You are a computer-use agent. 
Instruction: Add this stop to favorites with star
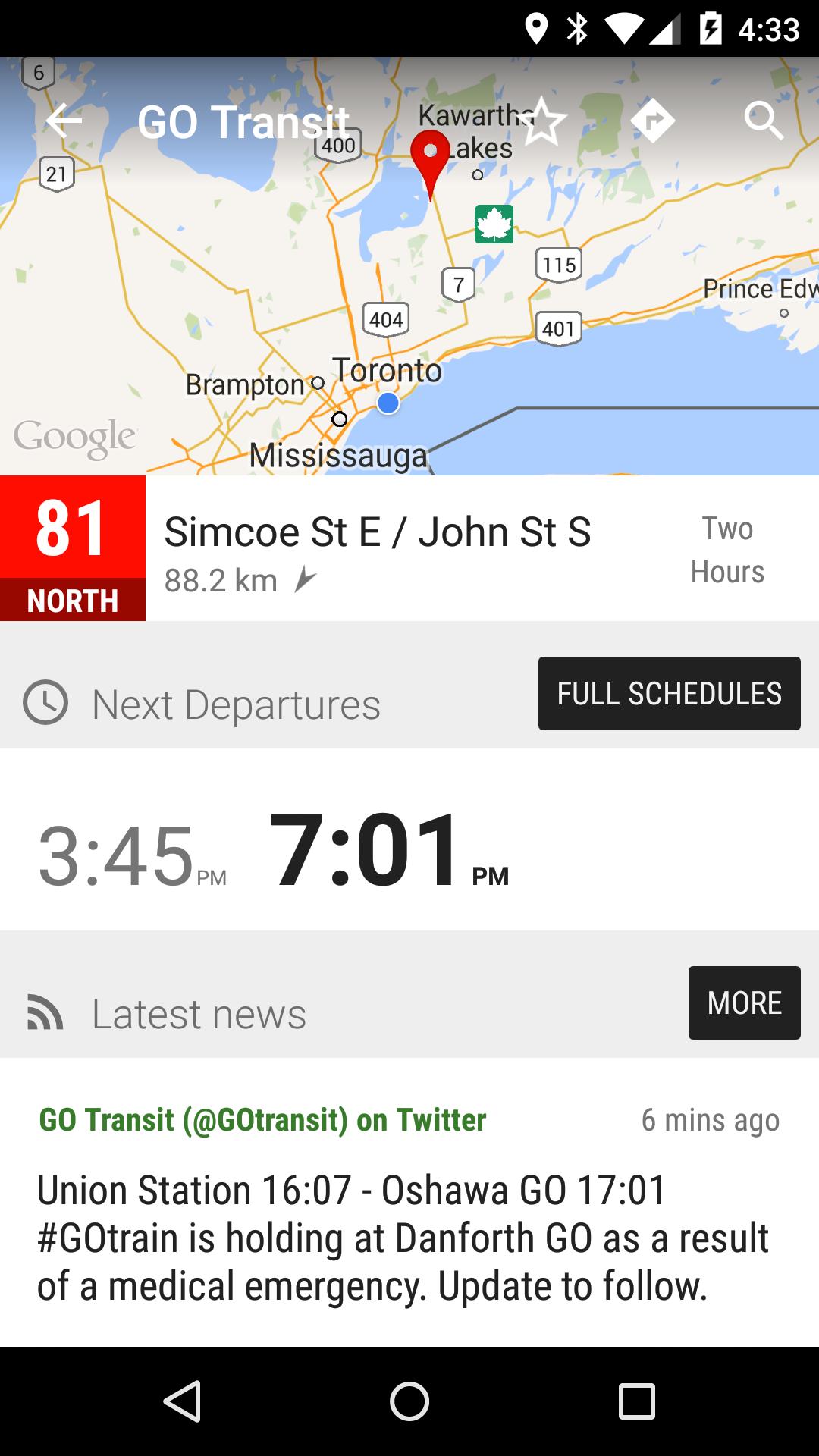(x=542, y=121)
